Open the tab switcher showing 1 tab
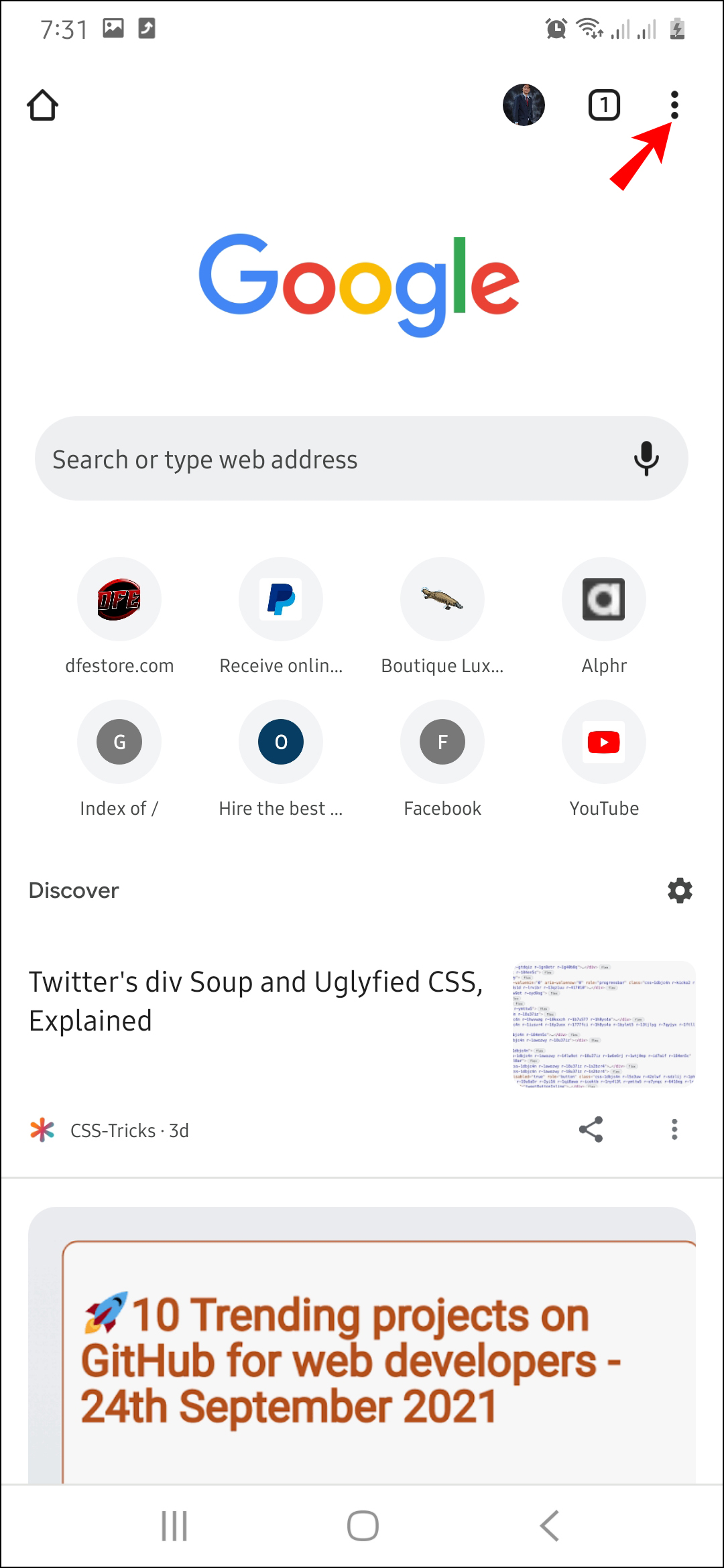 [604, 105]
